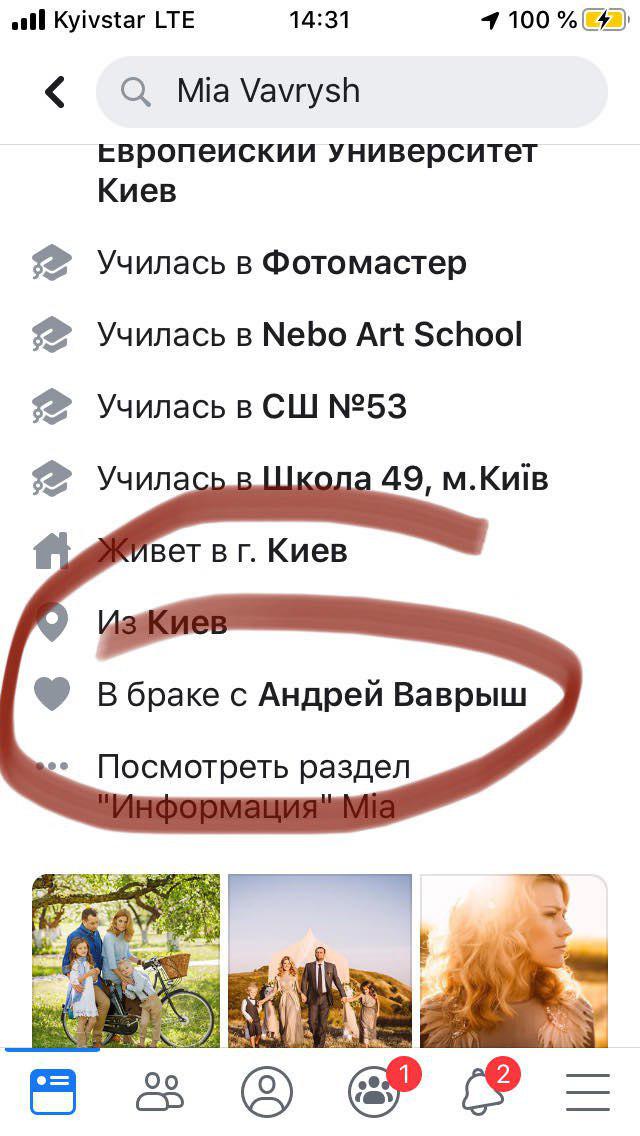Open the wedding walk photo
This screenshot has height=1136, width=640.
pos(320,960)
